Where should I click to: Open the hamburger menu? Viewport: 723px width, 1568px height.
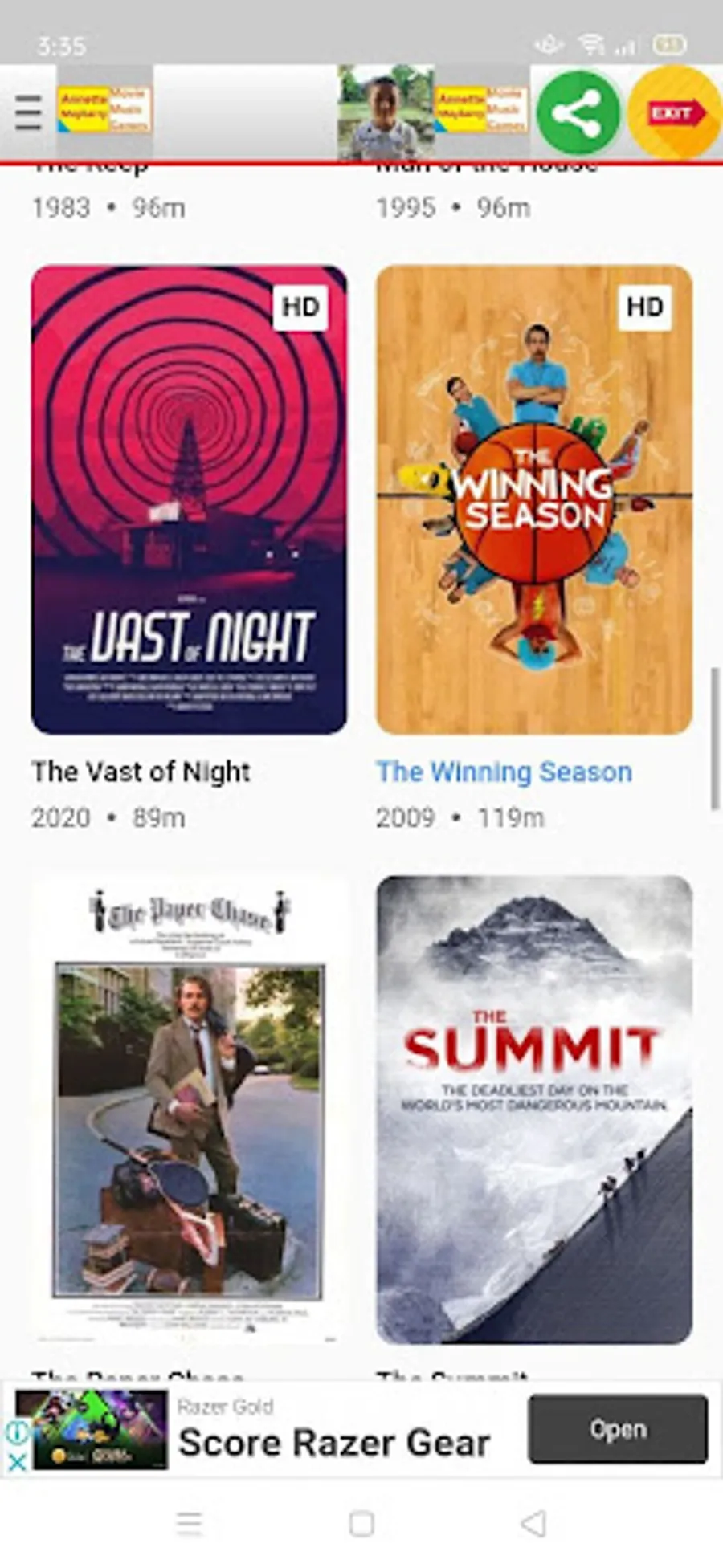coord(28,112)
